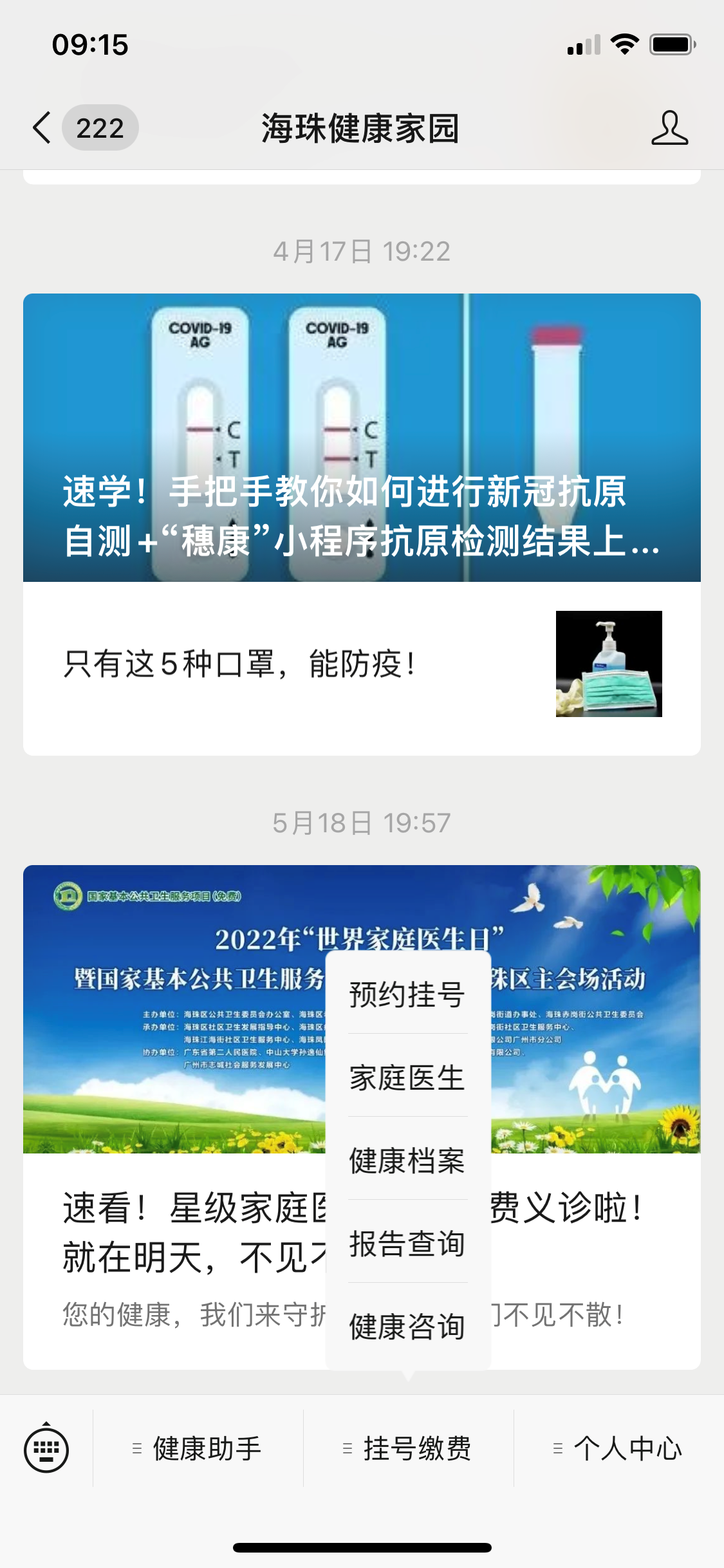Collapse the 挂号缴费 bottom menu
Screen dimensions: 724x1568
(409, 1449)
